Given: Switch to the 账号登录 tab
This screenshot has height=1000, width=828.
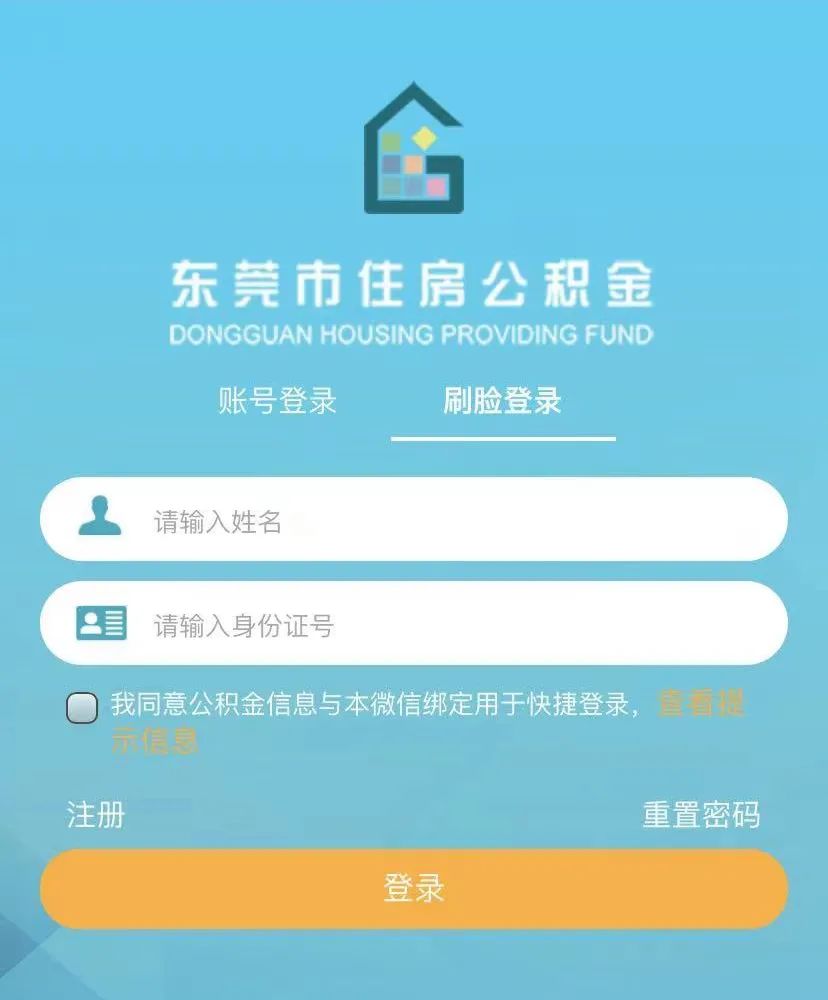Looking at the screenshot, I should [277, 401].
